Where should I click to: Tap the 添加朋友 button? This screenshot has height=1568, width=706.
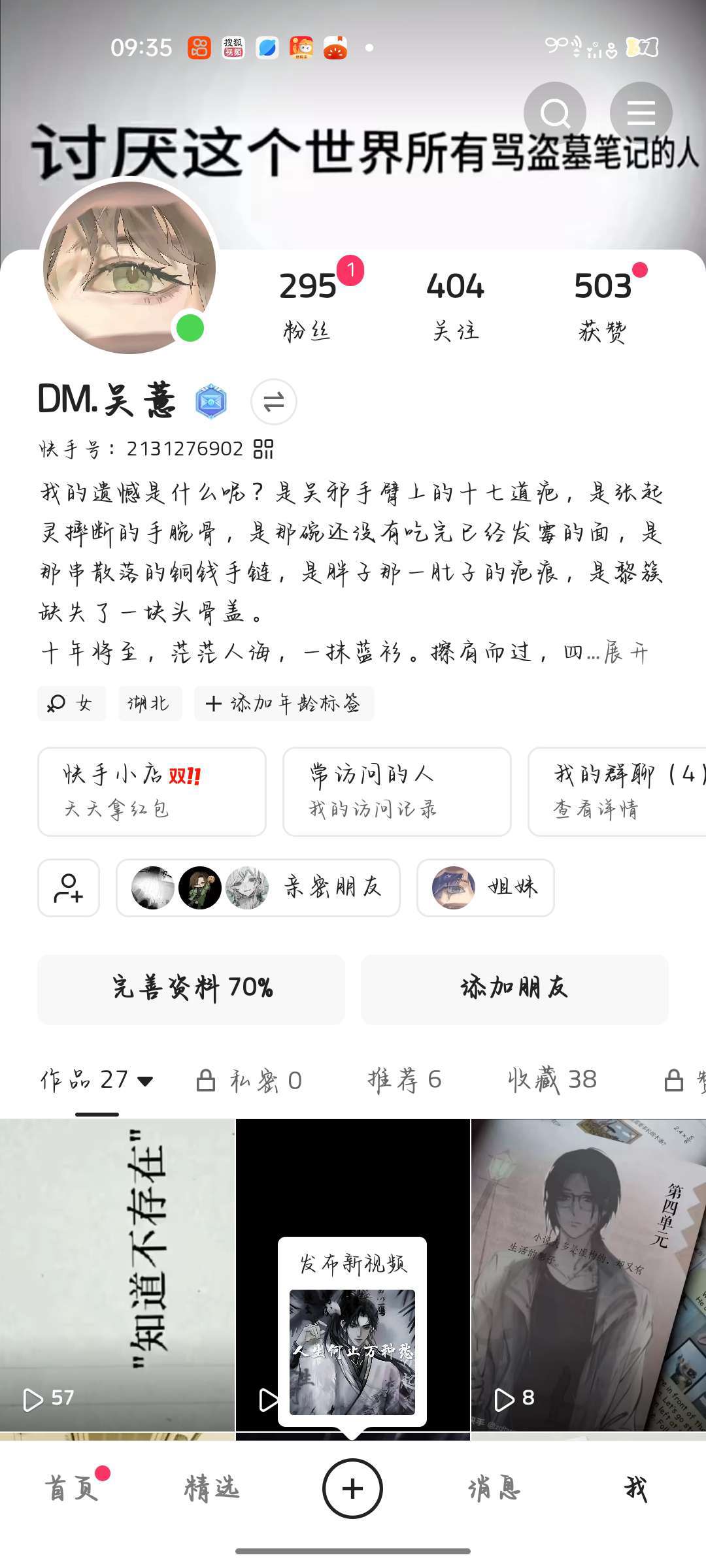[x=514, y=988]
